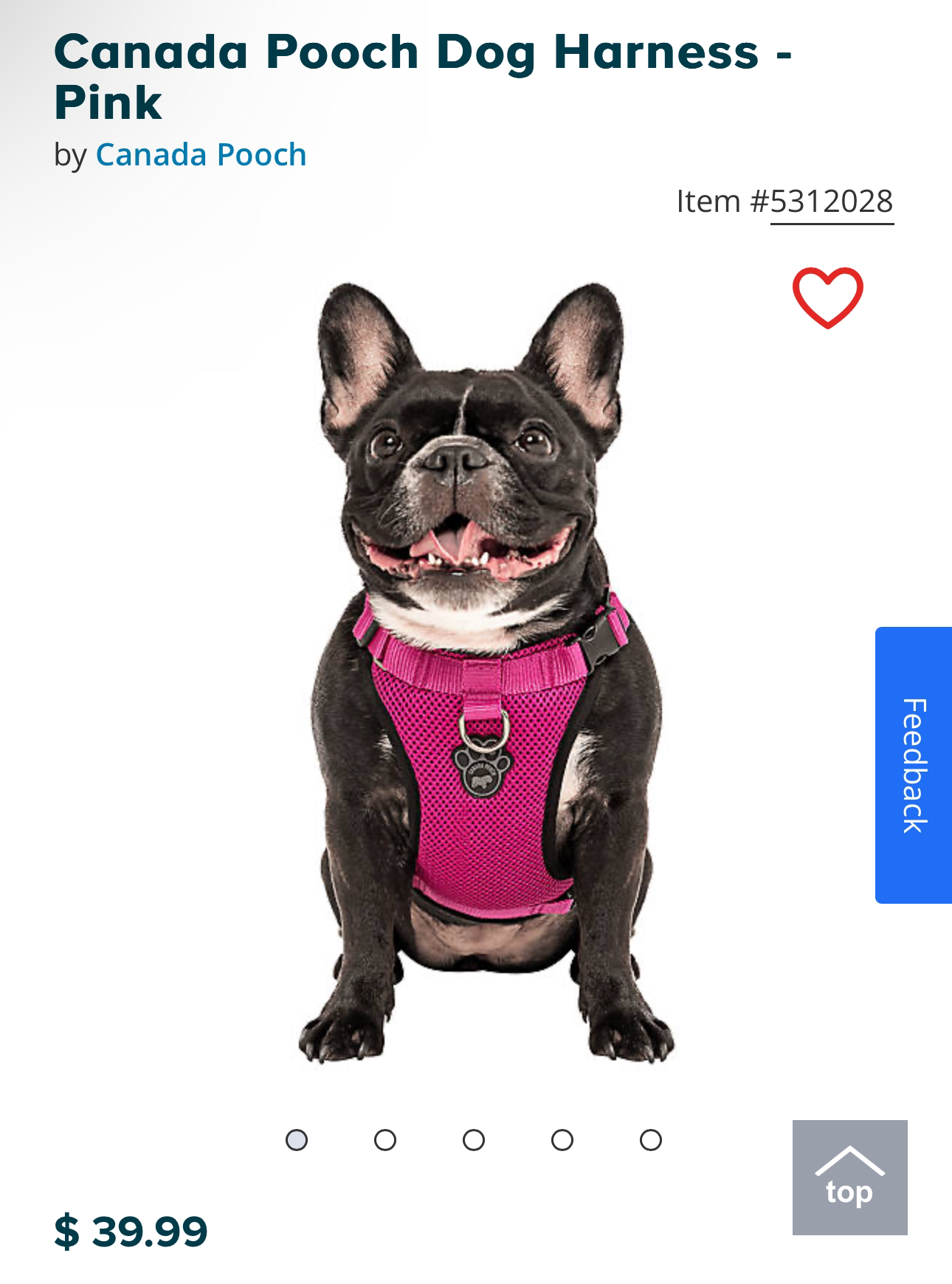The height and width of the screenshot is (1284, 952).
Task: Tap item number 5312028 link
Action: [x=832, y=202]
